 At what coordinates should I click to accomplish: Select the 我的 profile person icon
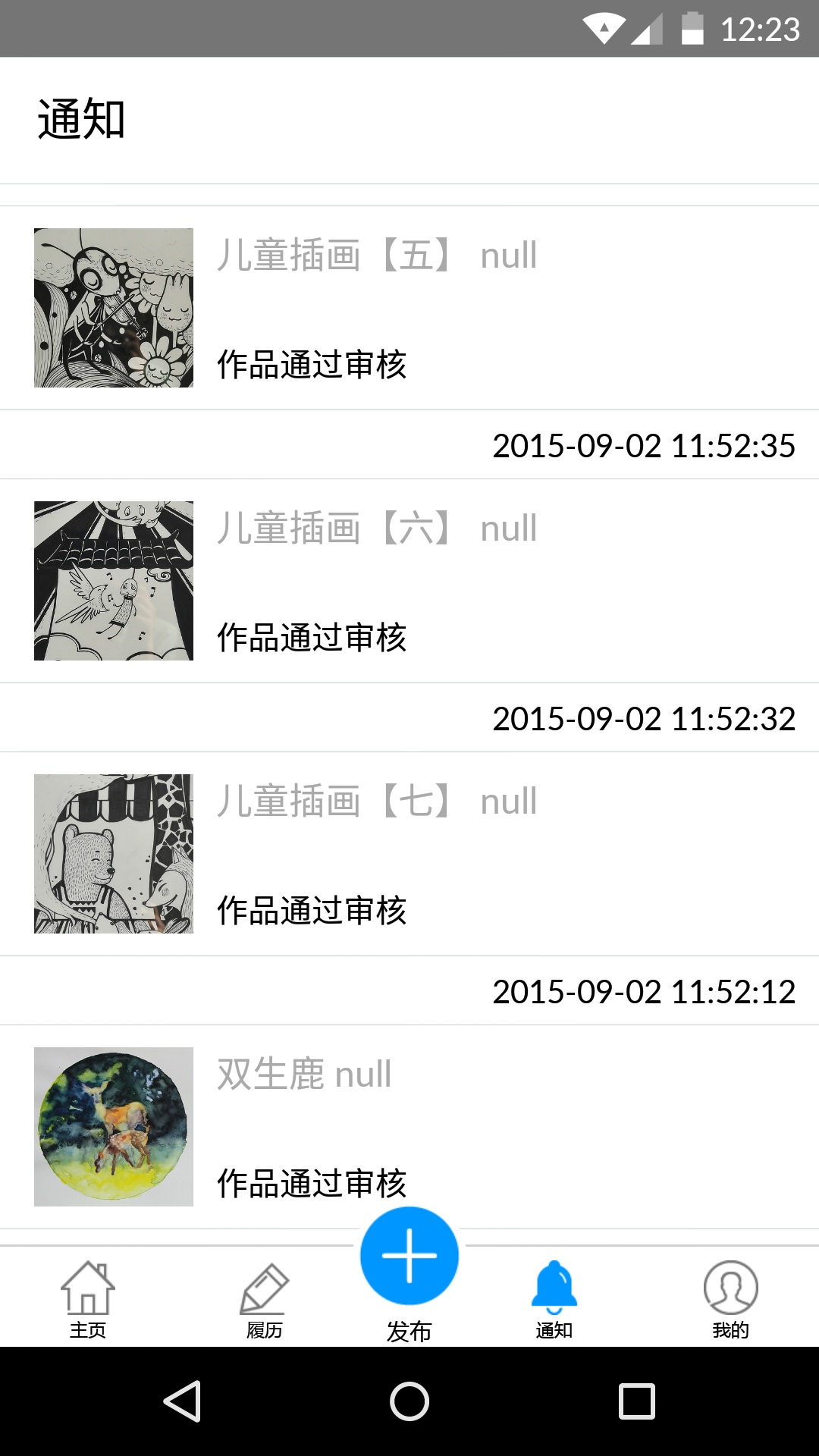coord(729,1285)
